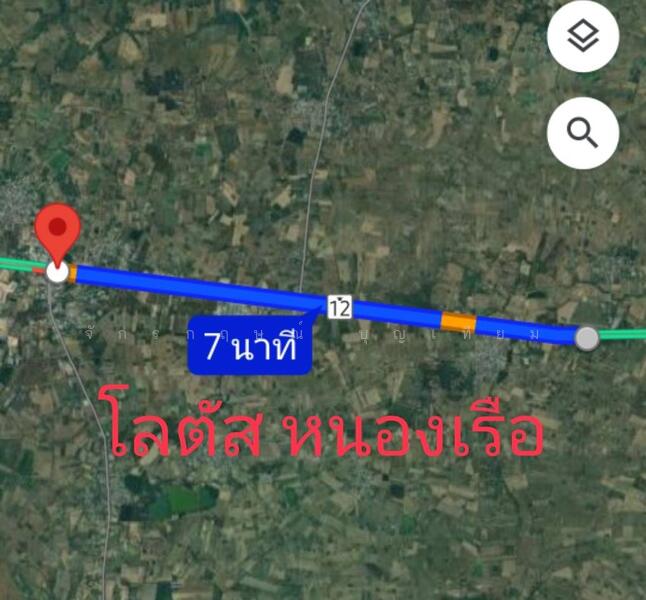Select the 7 นาที route label
The width and height of the screenshot is (646, 600).
(250, 347)
